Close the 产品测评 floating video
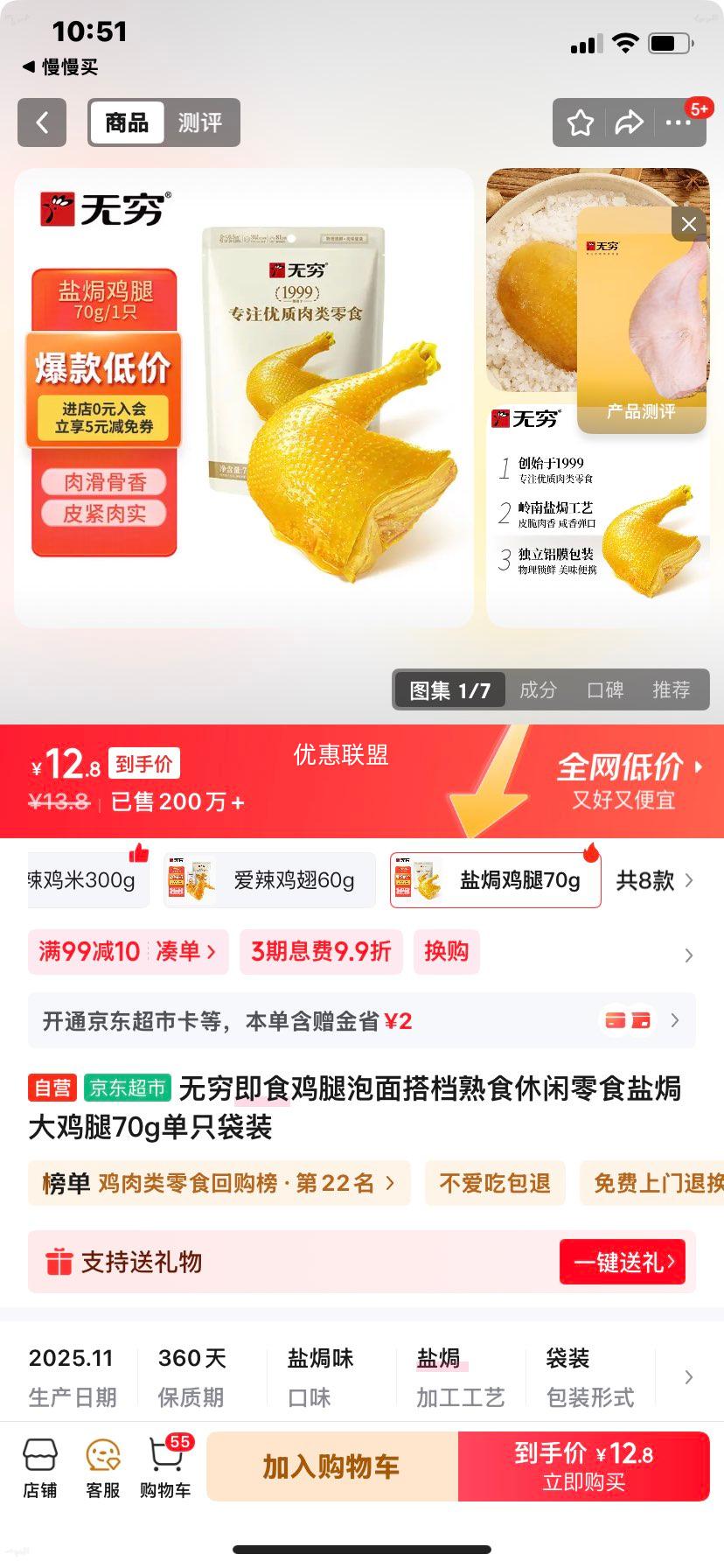This screenshot has width=724, height=1568. pos(688,224)
